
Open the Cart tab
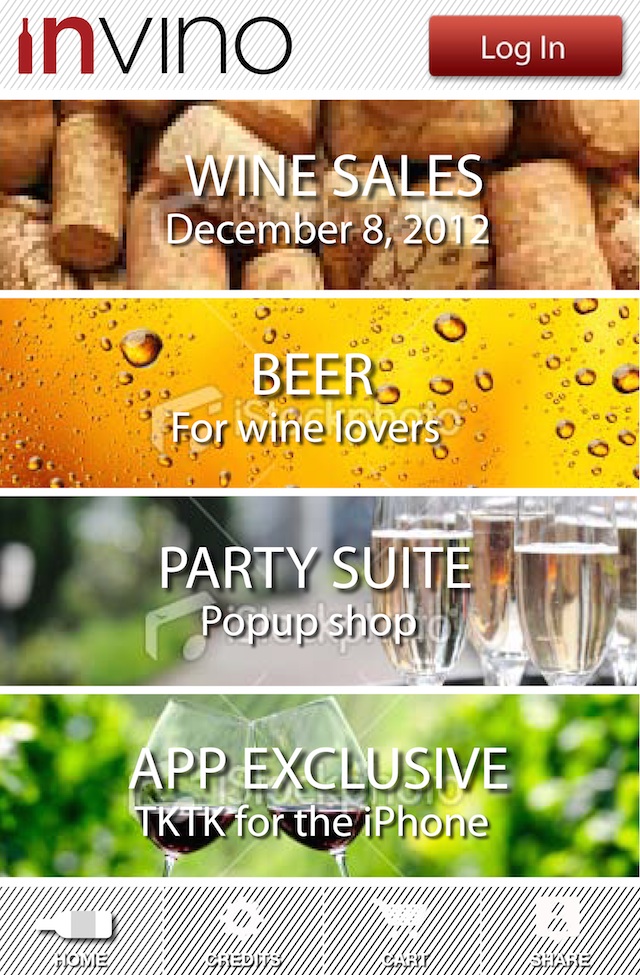402,930
